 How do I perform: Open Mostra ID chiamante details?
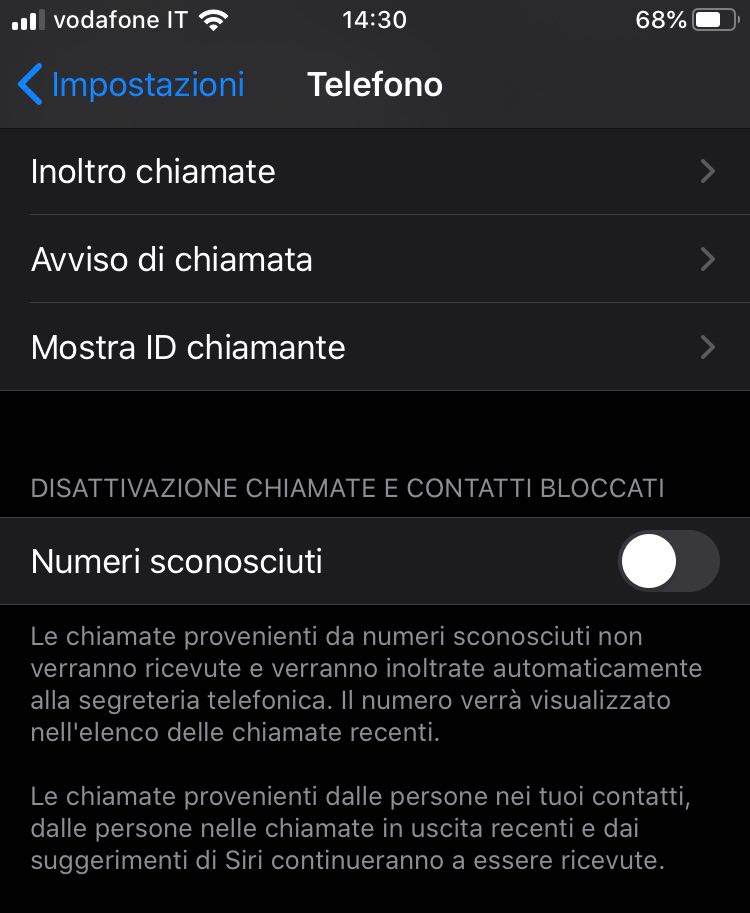tap(375, 347)
